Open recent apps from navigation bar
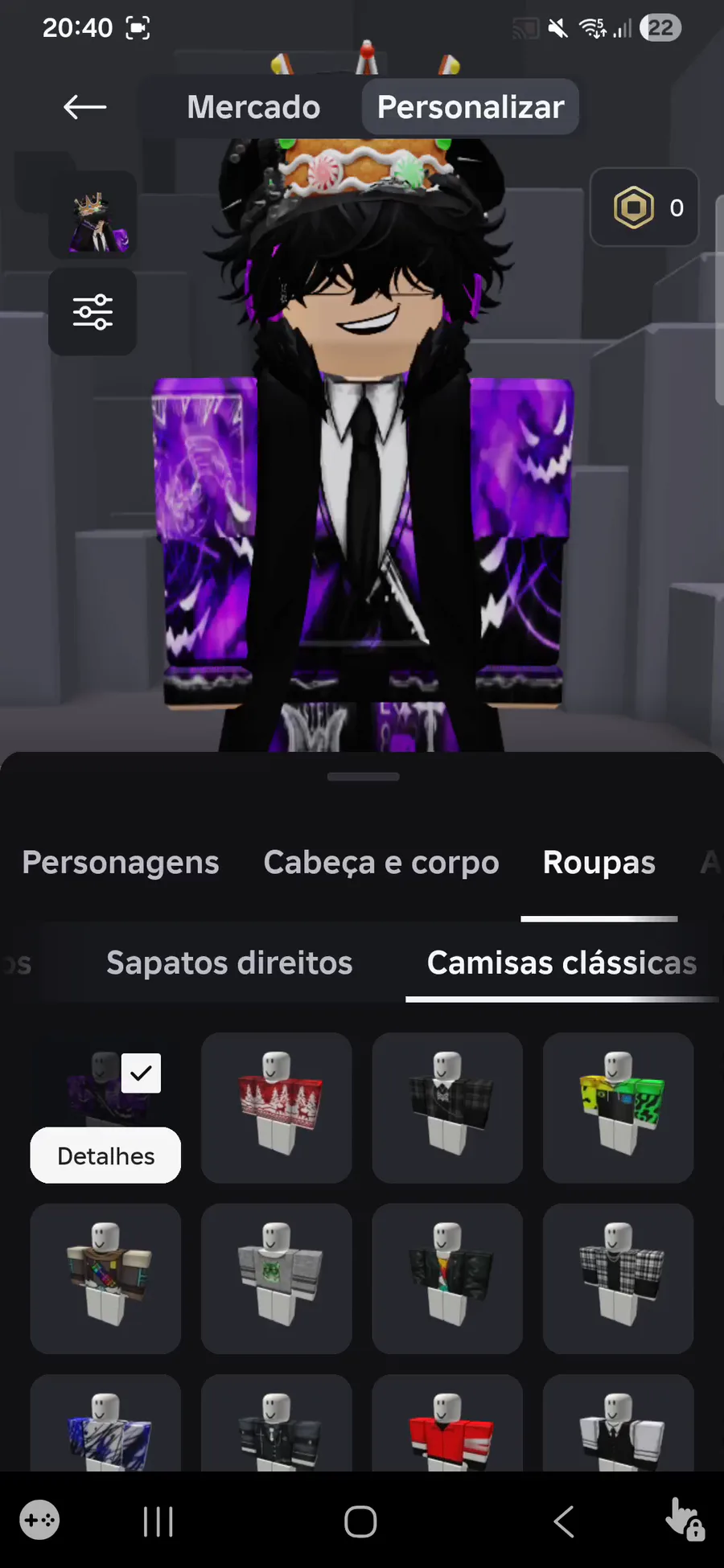The width and height of the screenshot is (724, 1568). pos(158,1521)
